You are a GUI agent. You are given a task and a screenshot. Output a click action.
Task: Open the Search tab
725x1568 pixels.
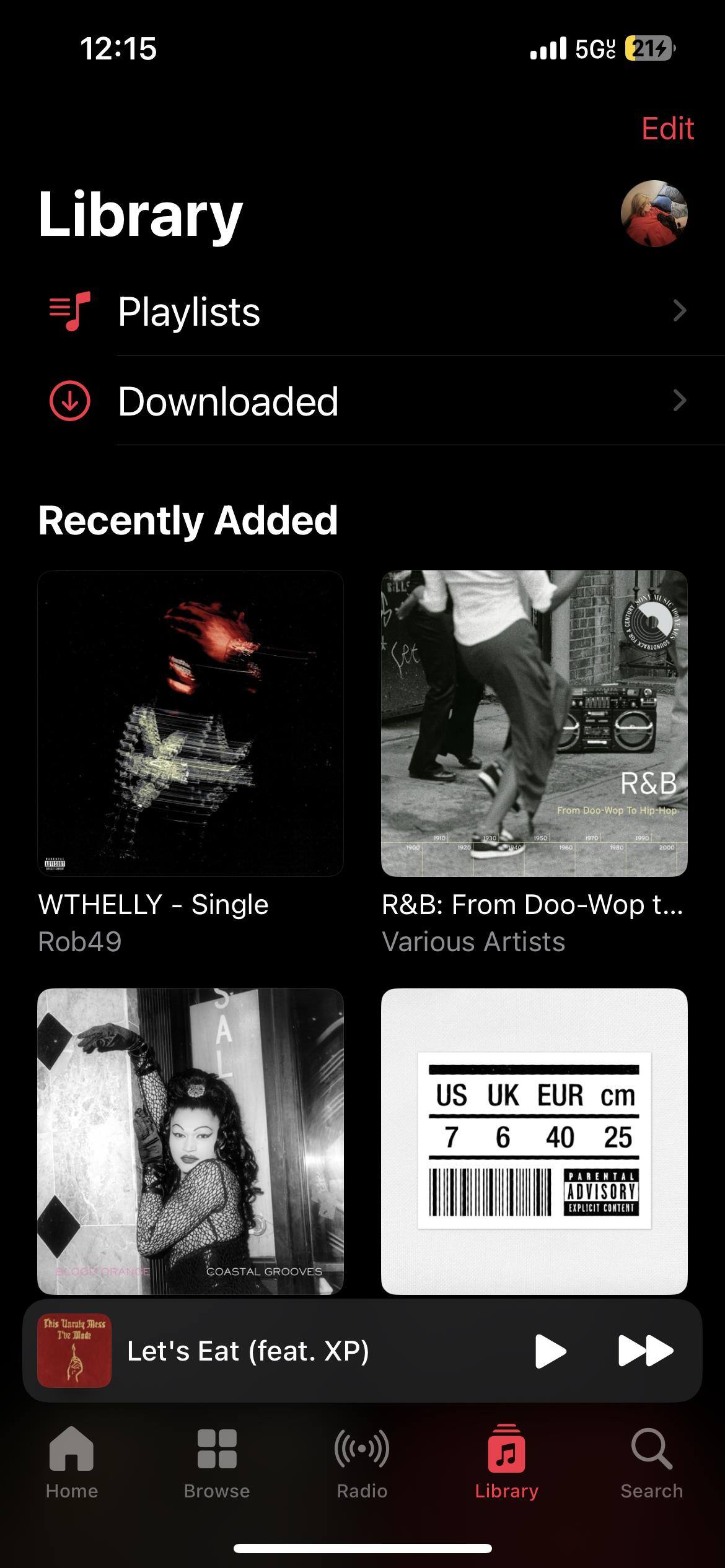tap(652, 1463)
